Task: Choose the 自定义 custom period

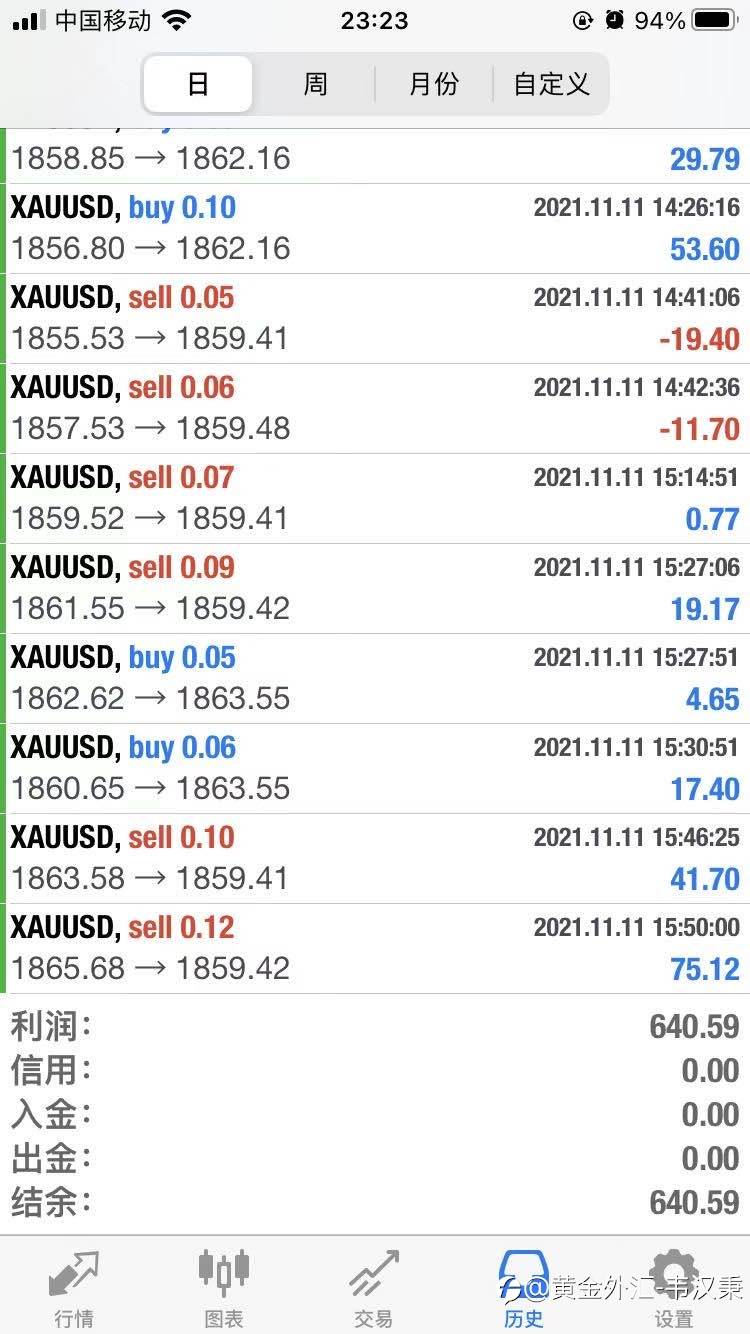Action: 551,84
